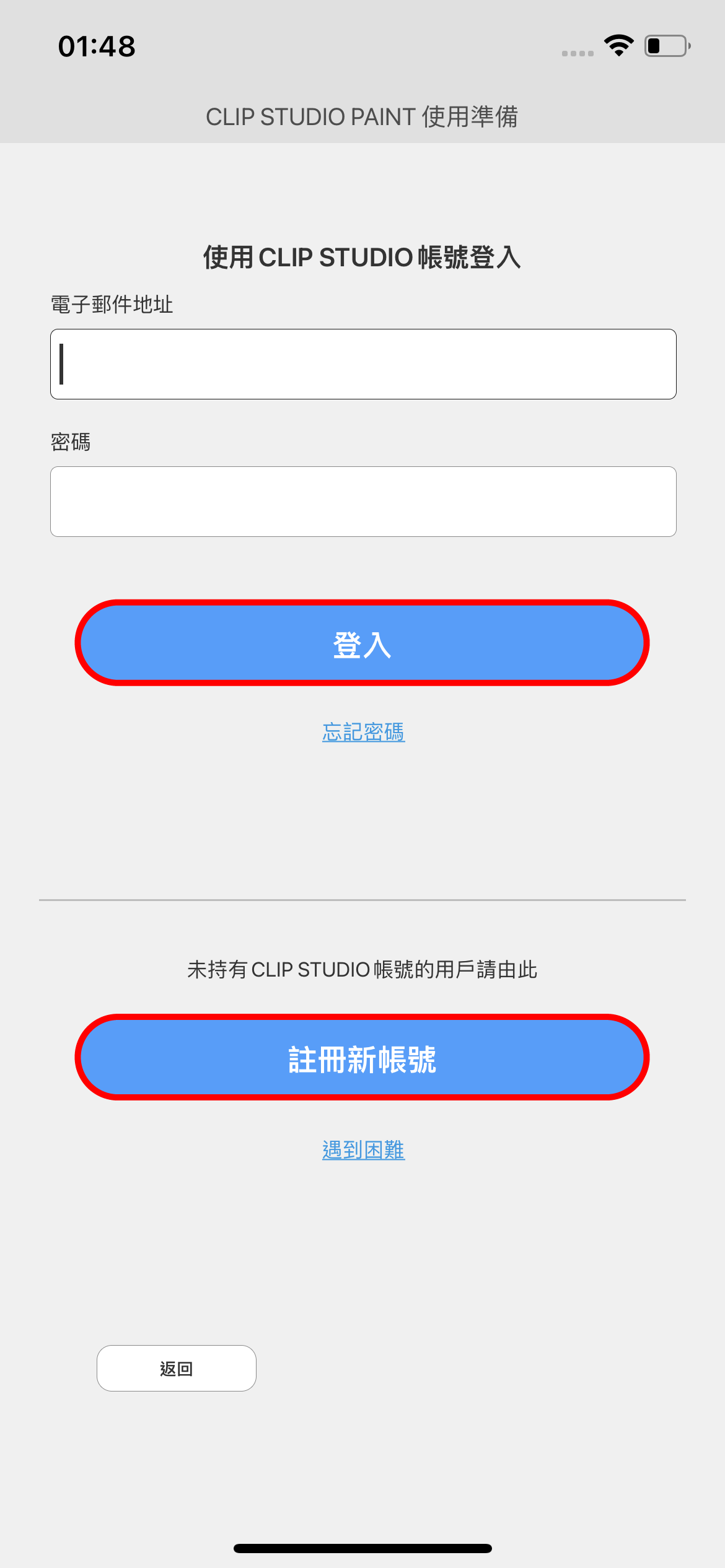This screenshot has width=725, height=1568.
Task: Open the 遇到困難 help link
Action: [x=363, y=1150]
